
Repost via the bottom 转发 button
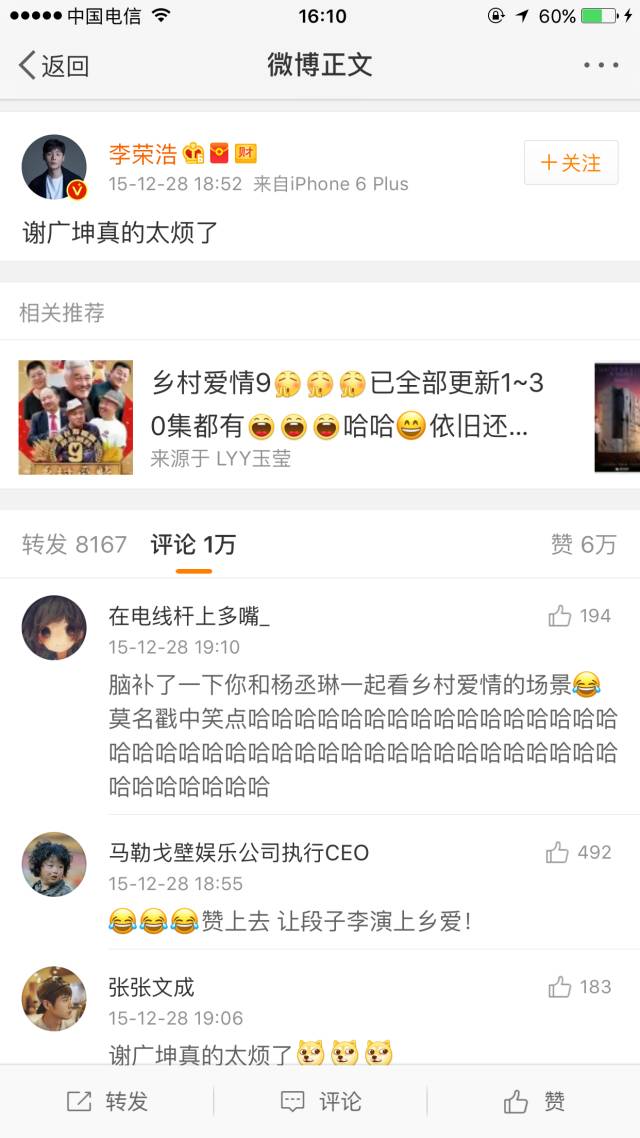point(107,1101)
